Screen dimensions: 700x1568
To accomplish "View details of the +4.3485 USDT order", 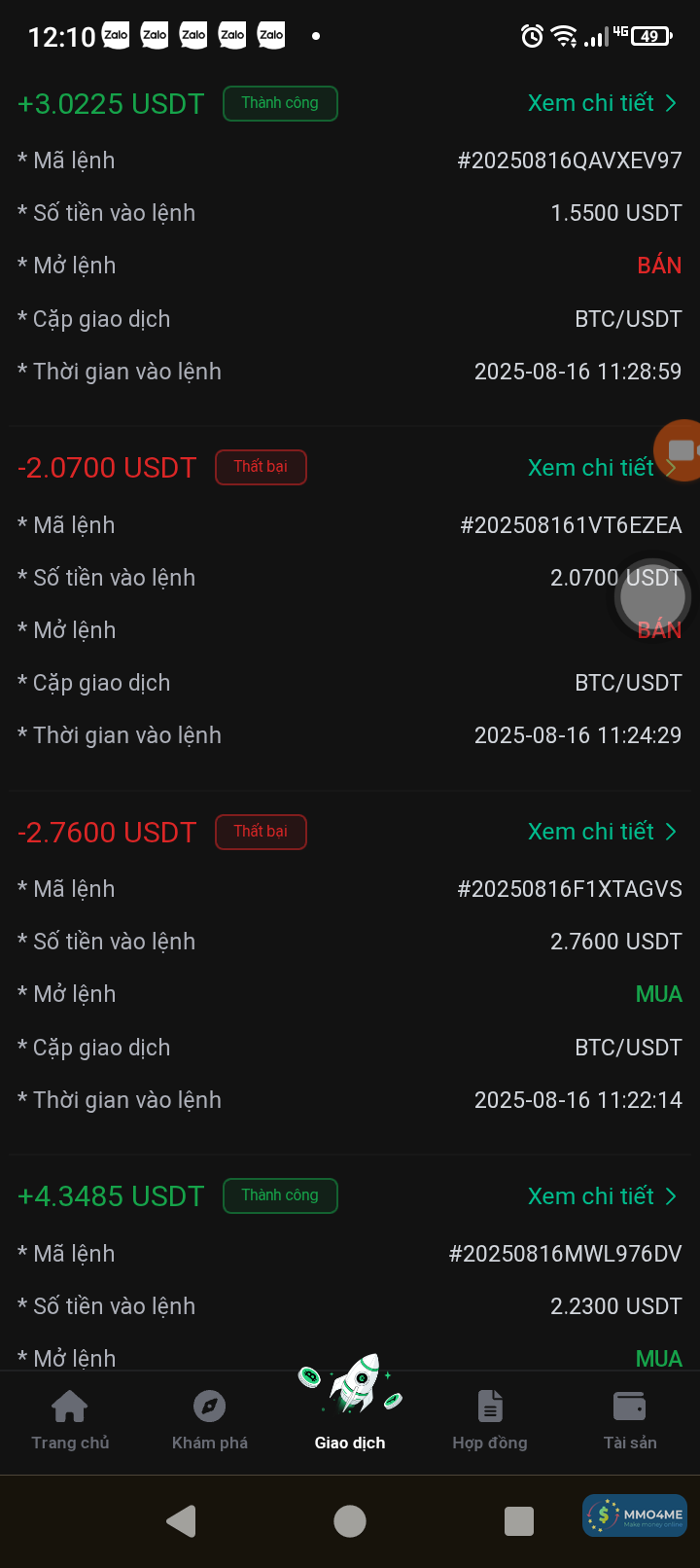I will pyautogui.click(x=601, y=1196).
